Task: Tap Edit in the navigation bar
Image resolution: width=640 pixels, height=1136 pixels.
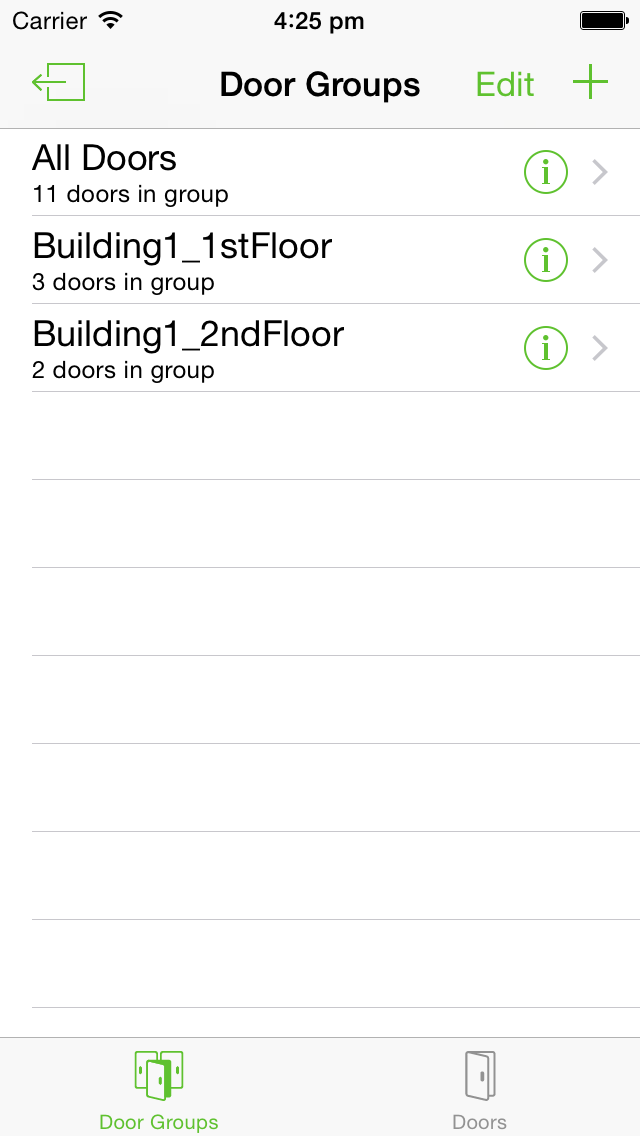Action: tap(505, 85)
